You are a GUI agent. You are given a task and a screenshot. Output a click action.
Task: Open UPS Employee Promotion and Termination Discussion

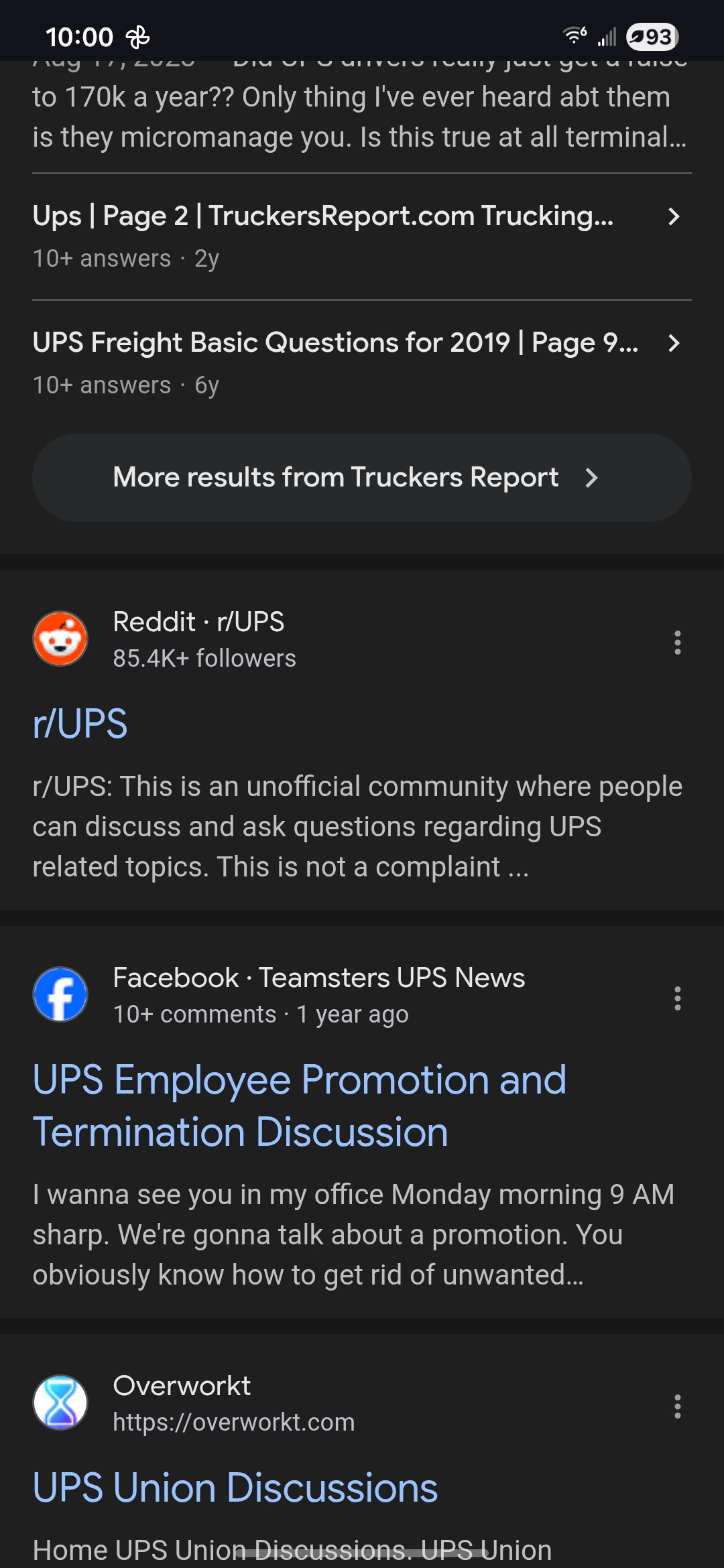pos(299,1106)
